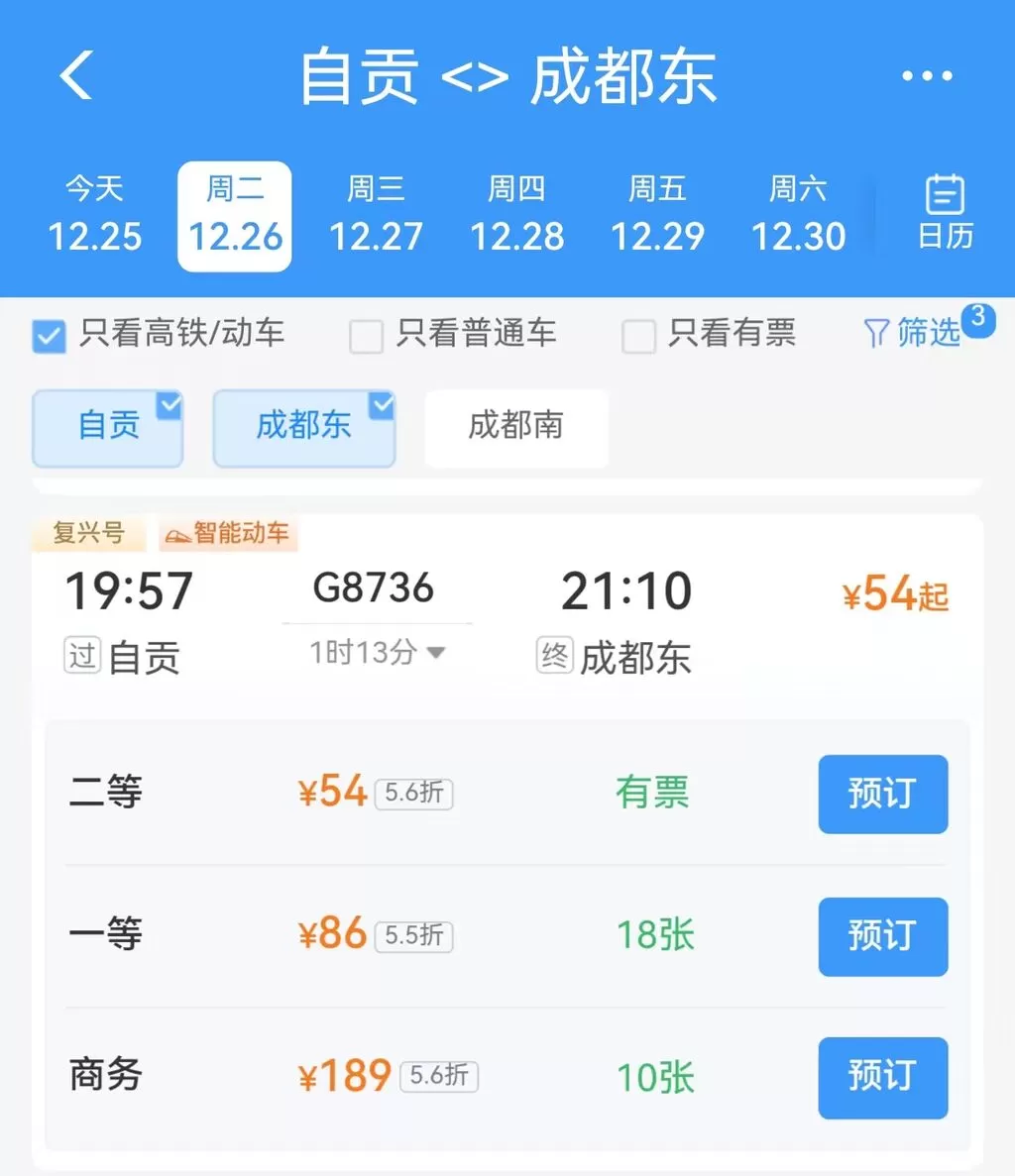Tap 预订 for the 商务 class seat
The height and width of the screenshot is (1176, 1015).
882,1079
